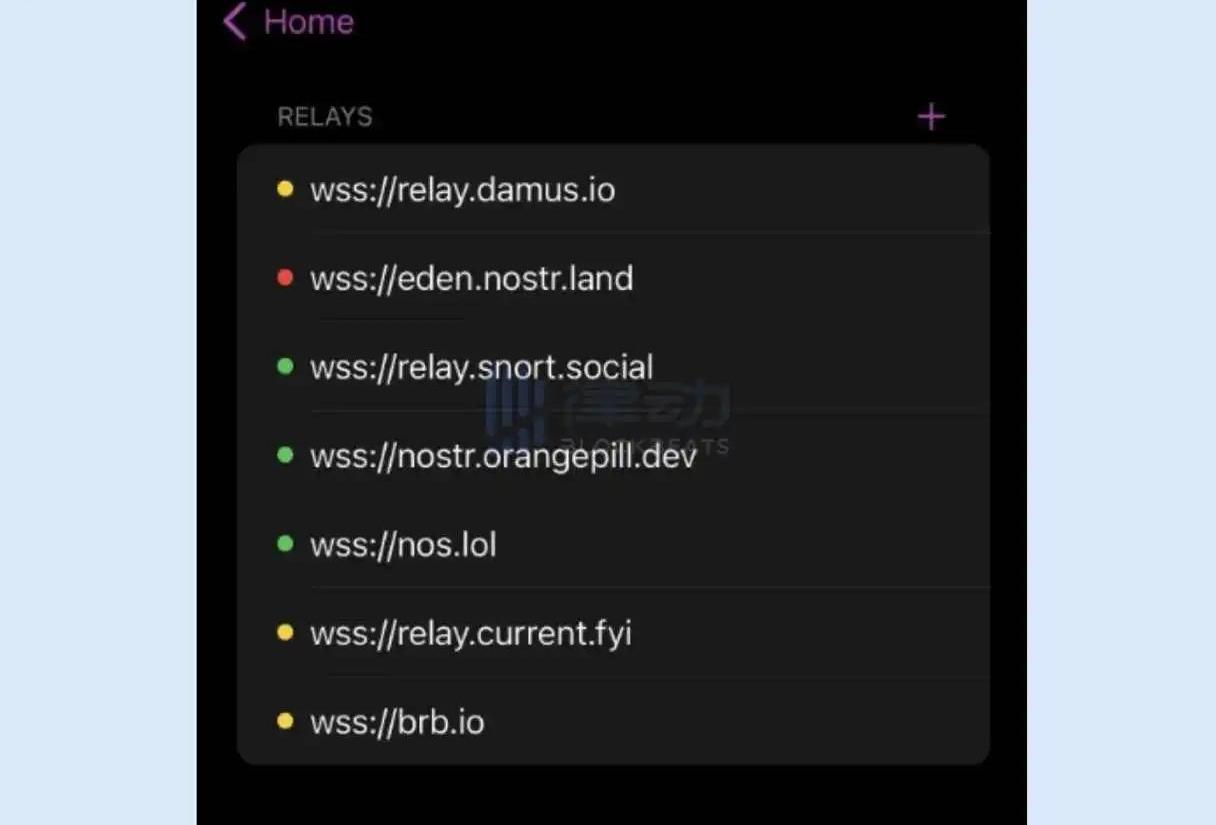1216x825 pixels.
Task: Open the wss://brb.io relay row
Action: [397, 721]
